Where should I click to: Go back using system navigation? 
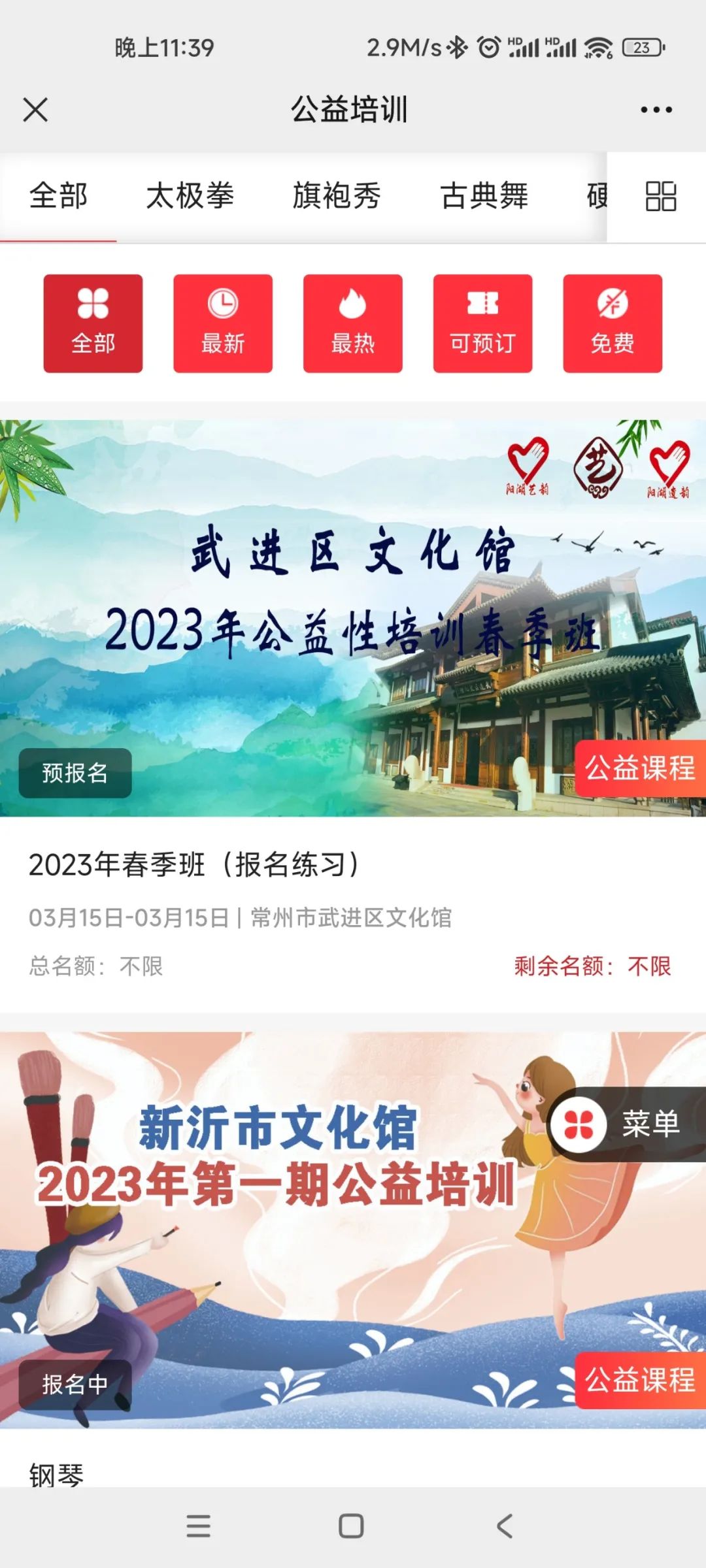[x=504, y=1527]
